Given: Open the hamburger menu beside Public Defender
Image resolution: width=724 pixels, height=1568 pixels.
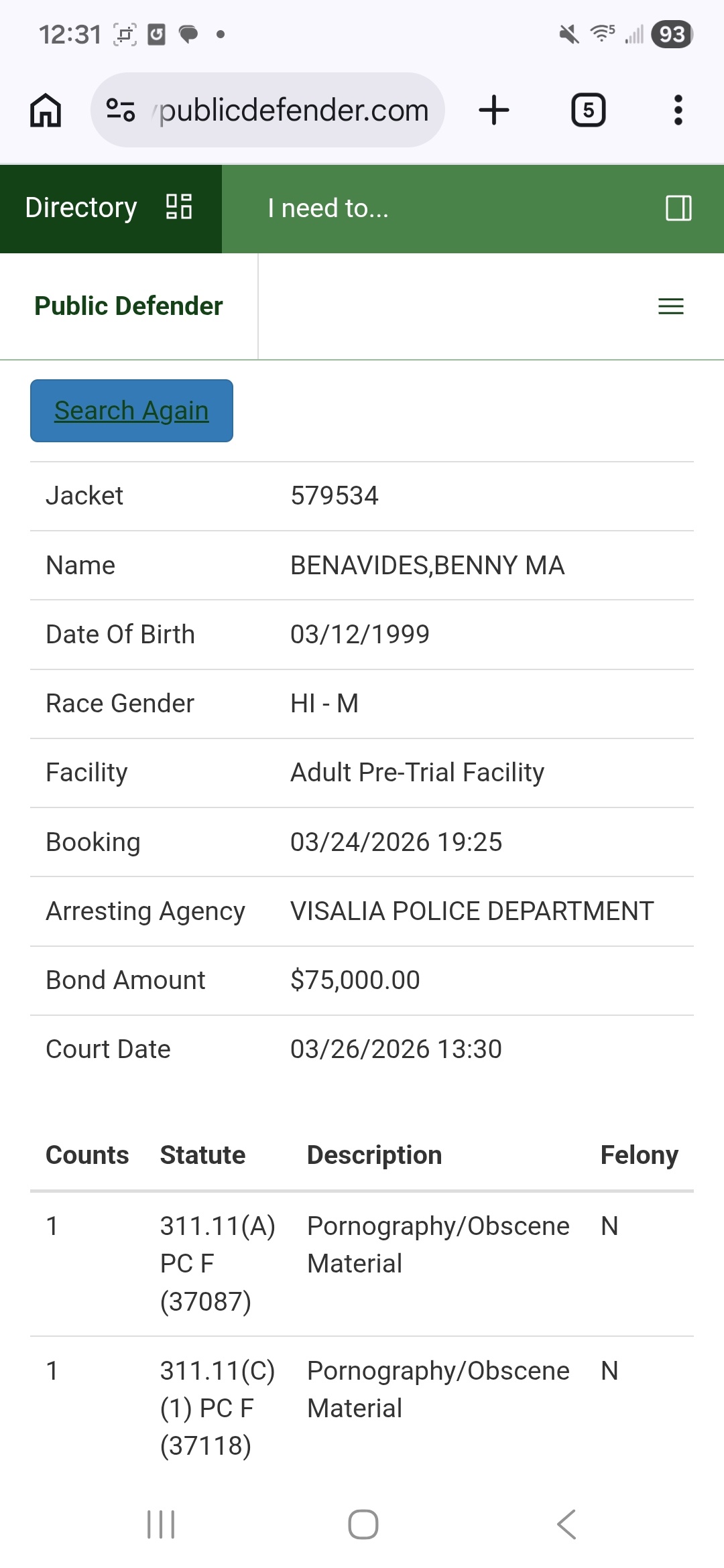Looking at the screenshot, I should (670, 306).
